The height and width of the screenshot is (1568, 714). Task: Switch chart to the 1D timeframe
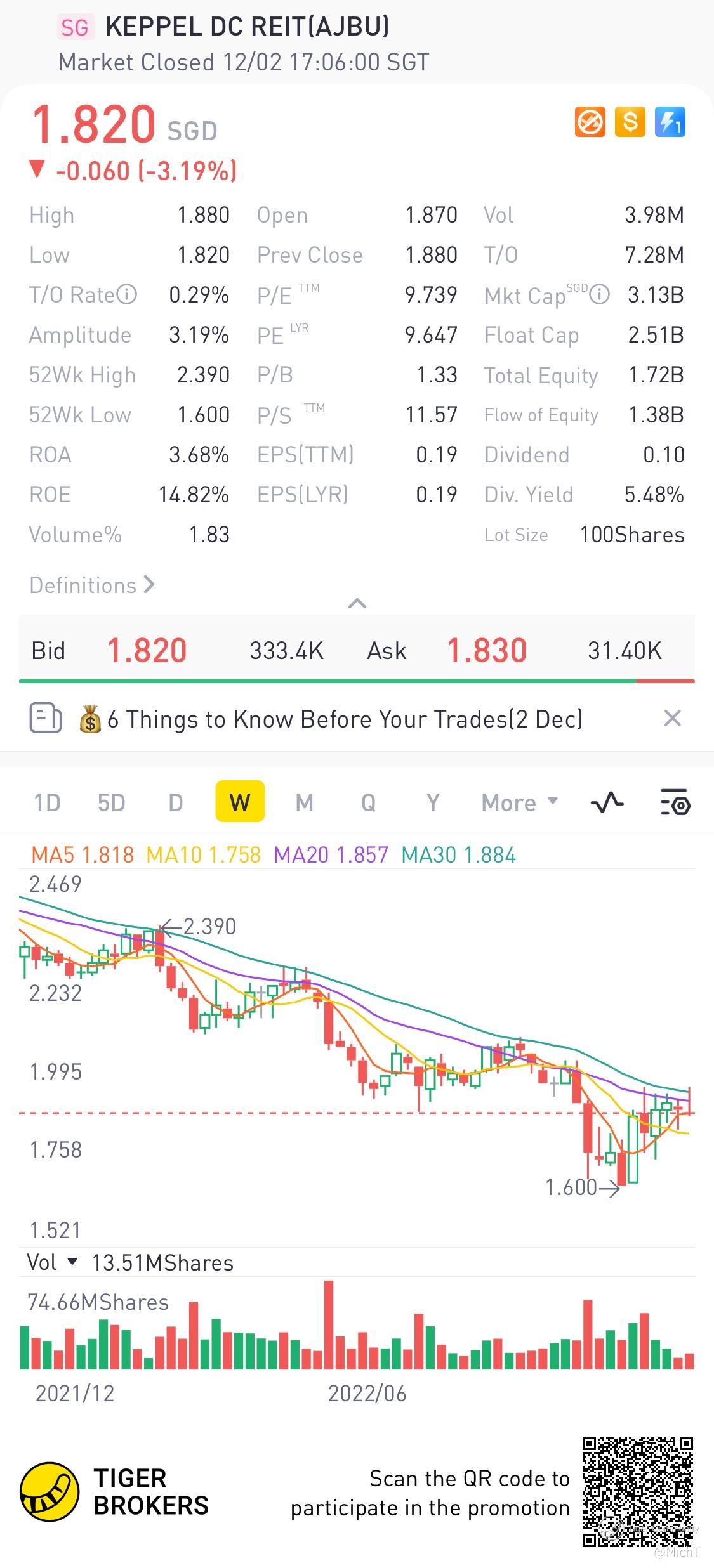(47, 803)
